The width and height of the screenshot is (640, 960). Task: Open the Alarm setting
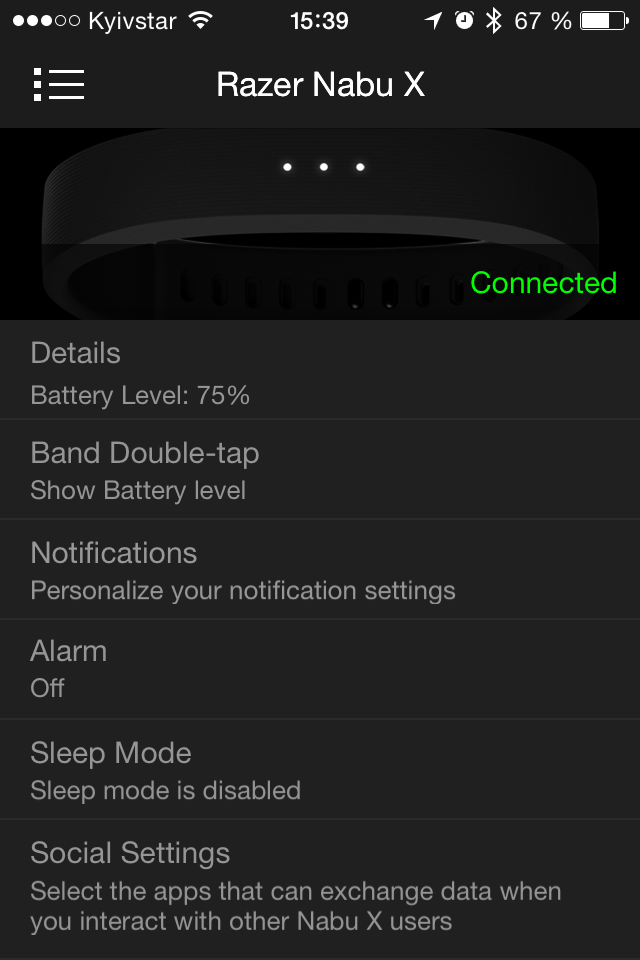pyautogui.click(x=320, y=669)
